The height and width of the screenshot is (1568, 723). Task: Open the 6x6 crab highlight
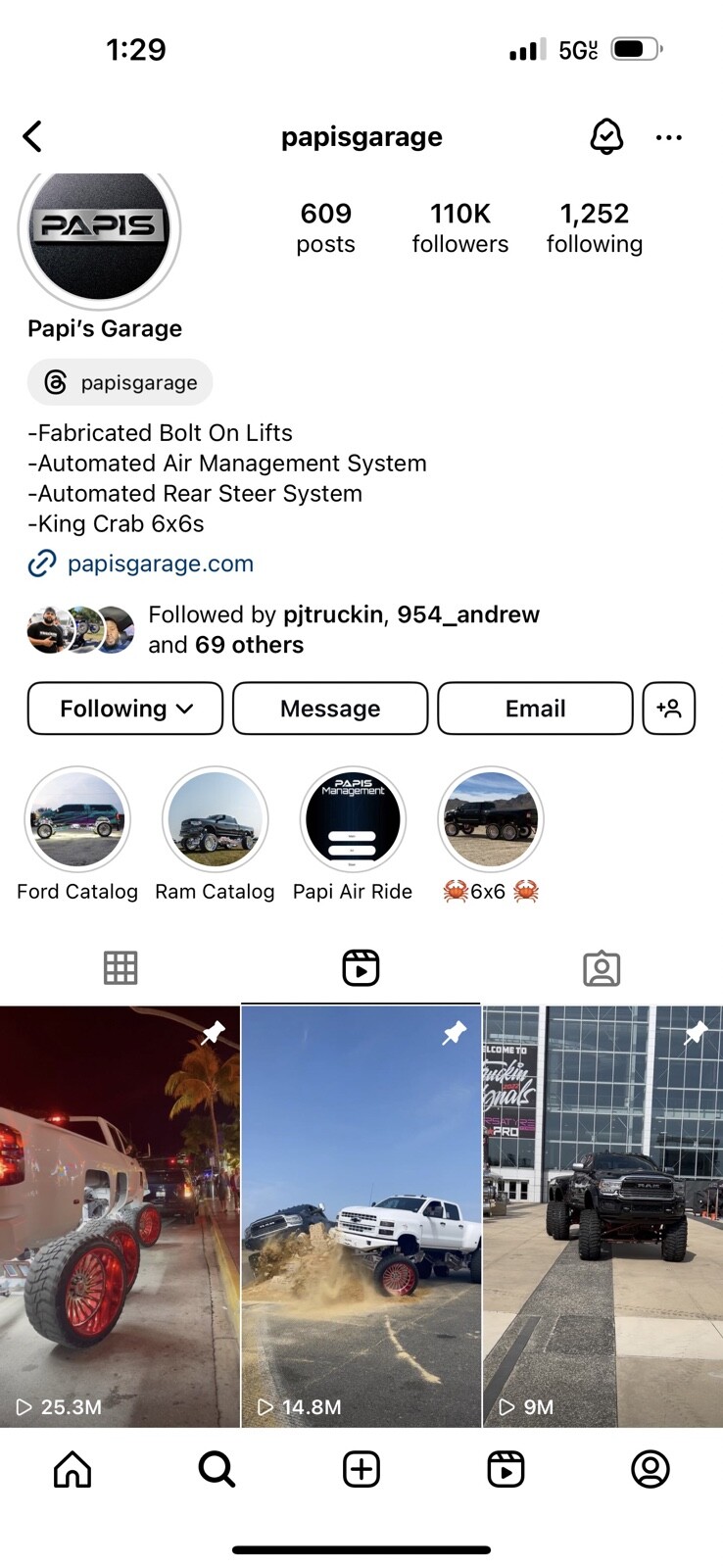click(491, 819)
